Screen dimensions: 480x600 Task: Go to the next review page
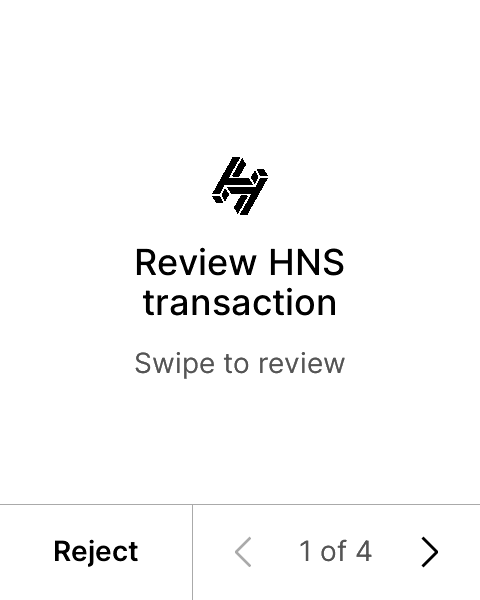coord(429,552)
